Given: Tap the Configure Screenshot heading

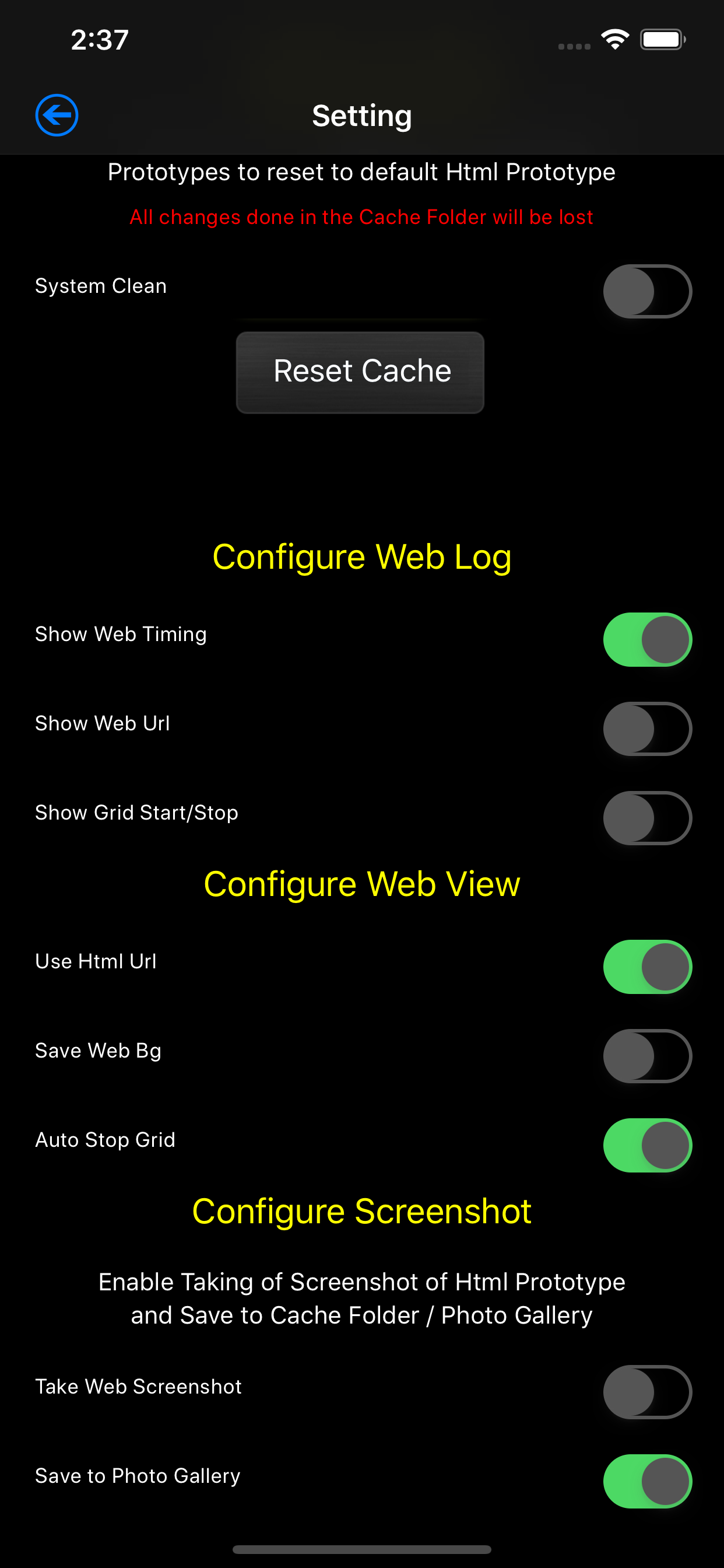Looking at the screenshot, I should point(361,1210).
